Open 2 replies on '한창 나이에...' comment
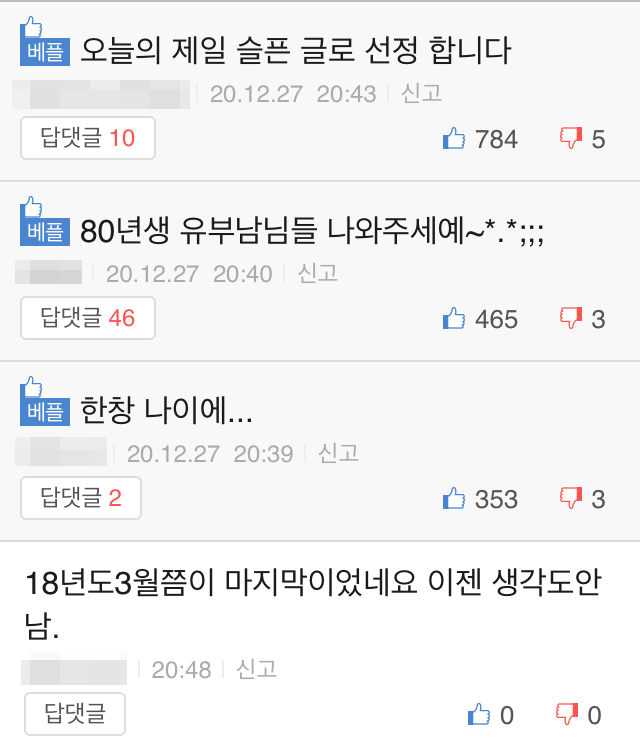 point(81,498)
